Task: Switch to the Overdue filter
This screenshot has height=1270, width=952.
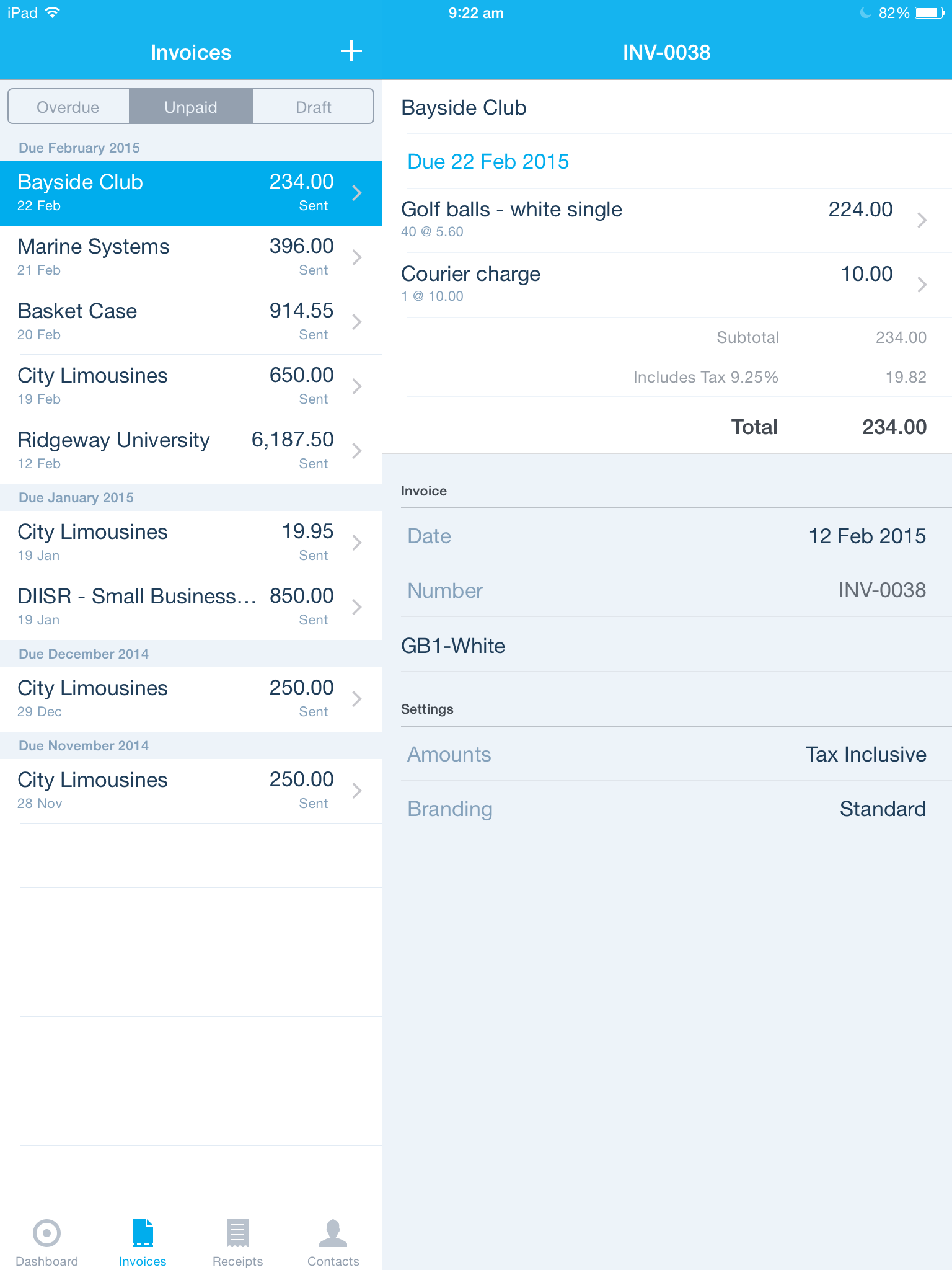Action: pyautogui.click(x=68, y=107)
